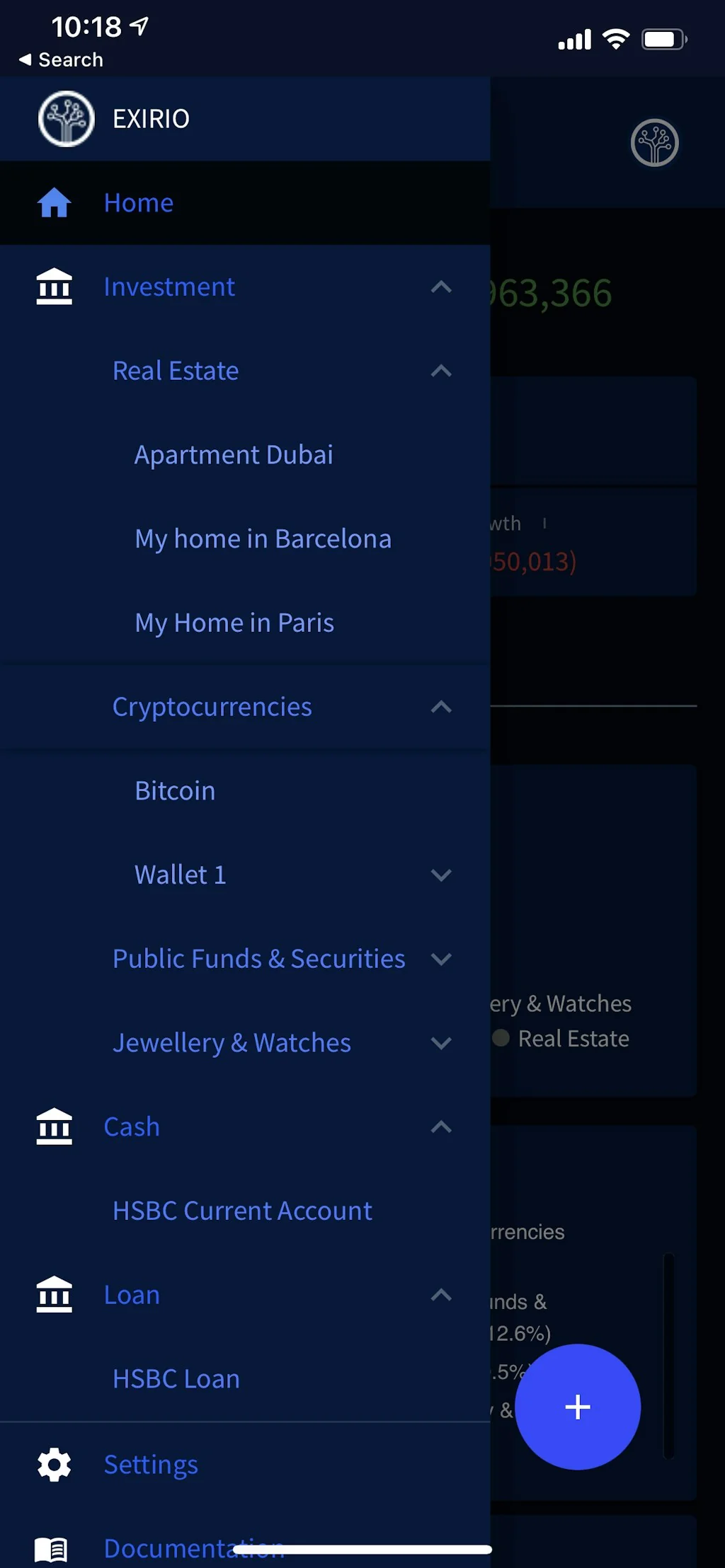The width and height of the screenshot is (725, 1568).
Task: Select the Home house icon
Action: (x=55, y=202)
